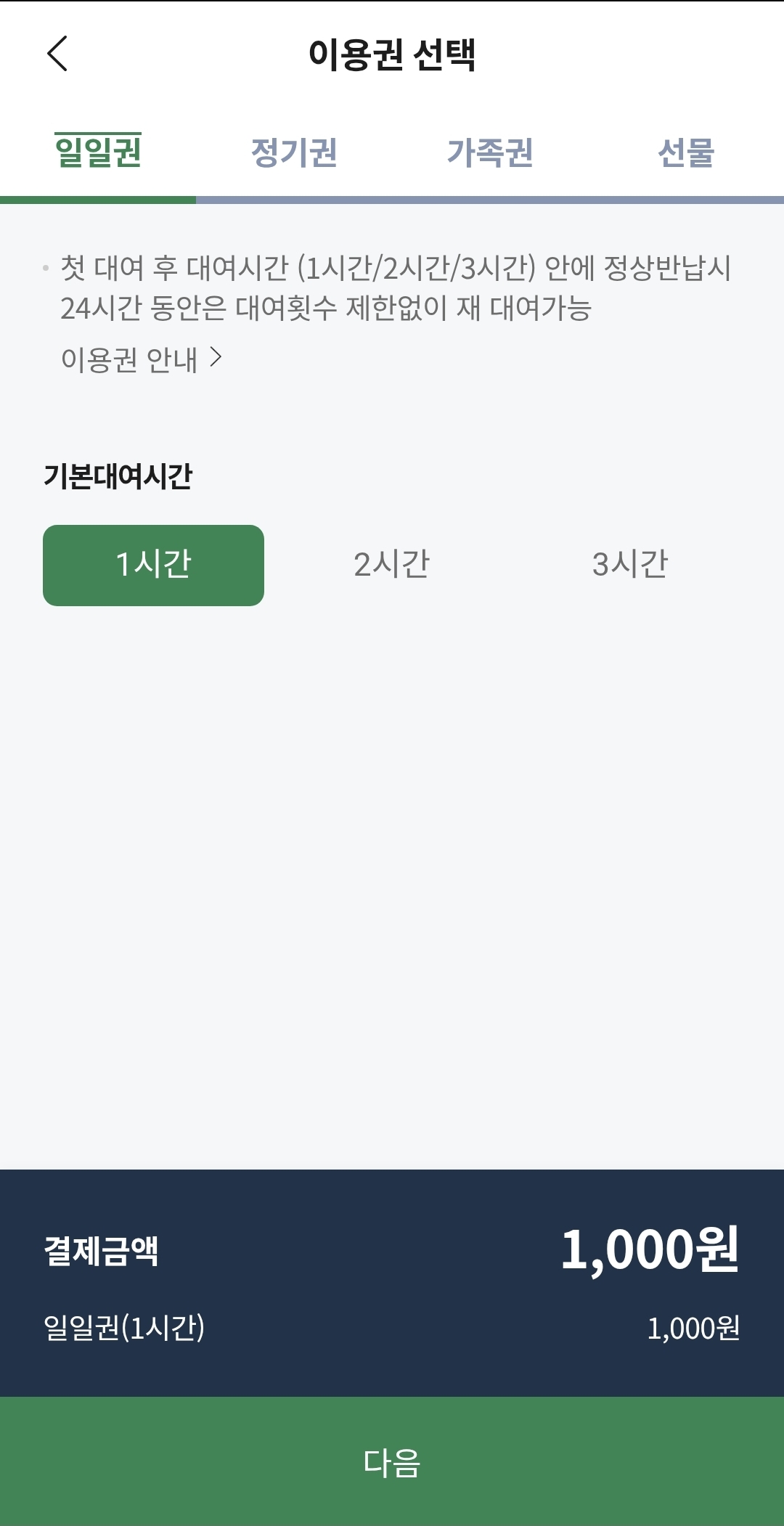The height and width of the screenshot is (1526, 784).
Task: Switch to the 가족권 tab
Action: click(490, 152)
